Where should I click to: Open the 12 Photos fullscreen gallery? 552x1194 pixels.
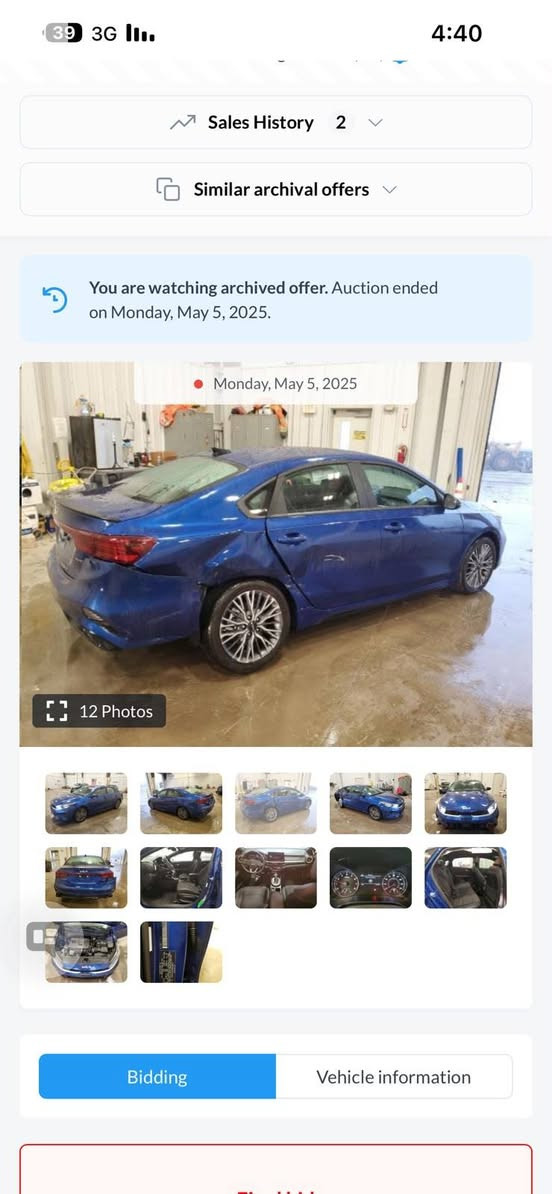(99, 711)
